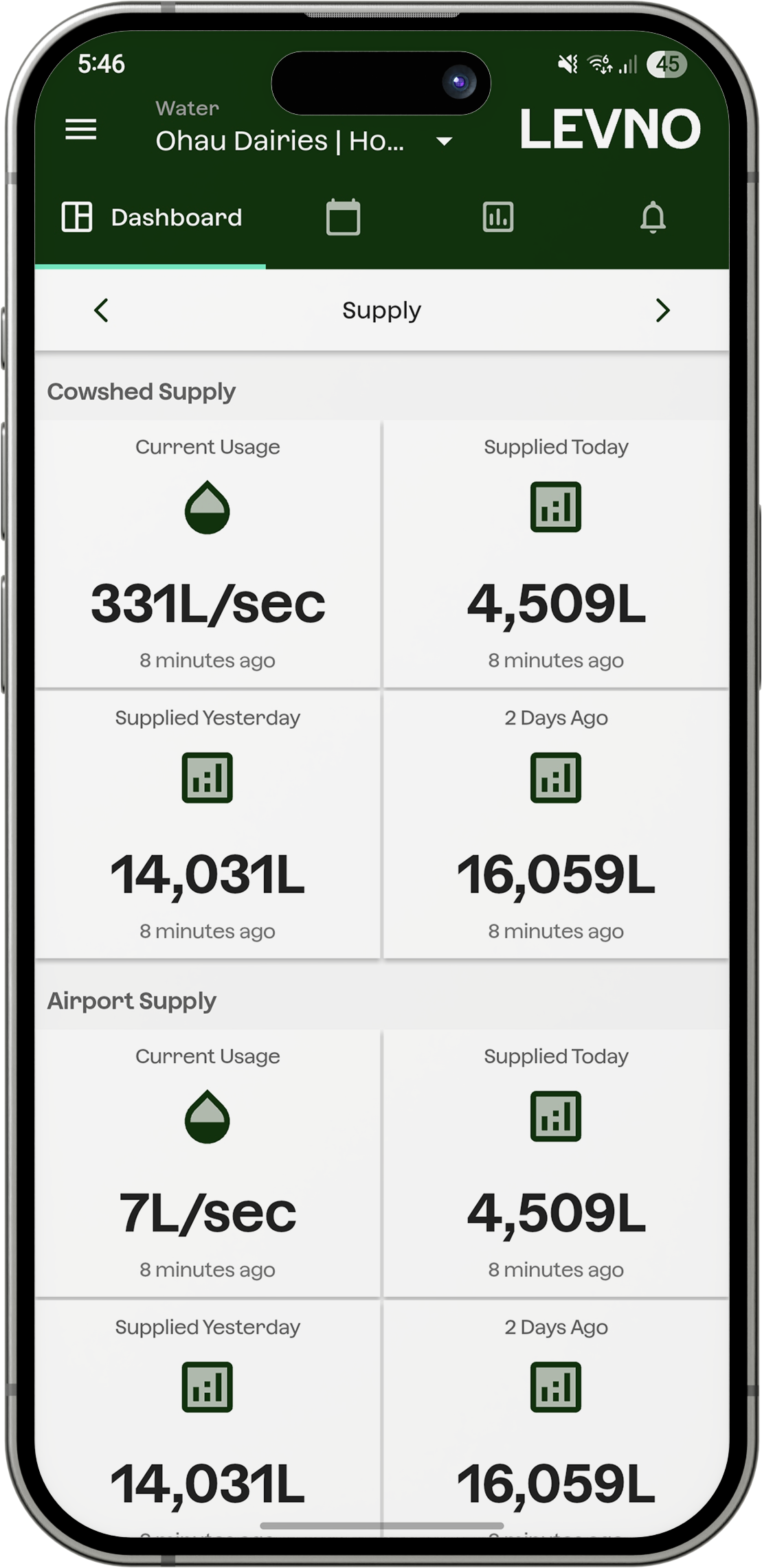Go to the next dashboard page arrow
This screenshot has height=1568, width=762.
(662, 310)
